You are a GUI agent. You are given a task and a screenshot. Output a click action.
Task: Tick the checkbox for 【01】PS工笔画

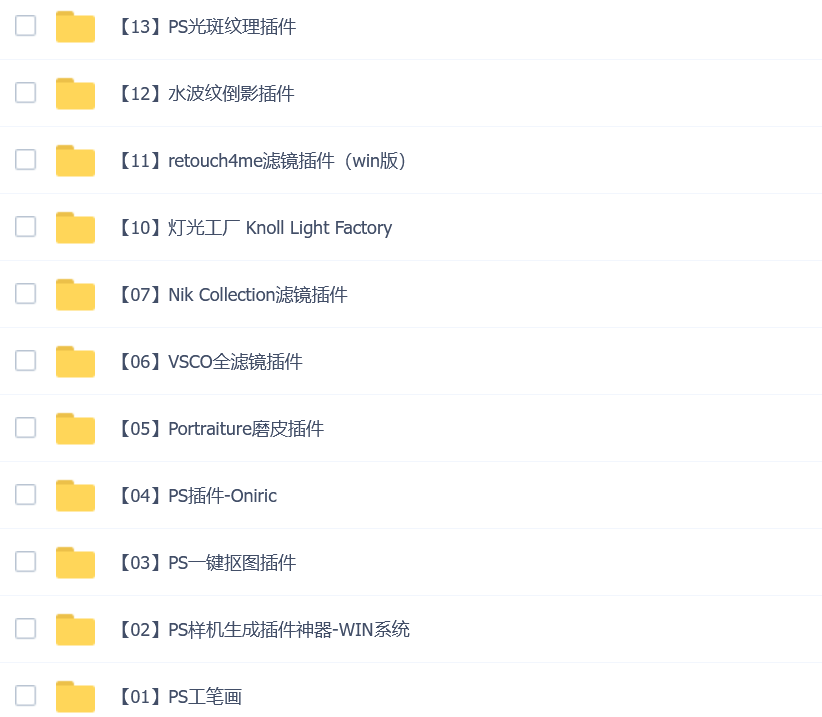26,696
